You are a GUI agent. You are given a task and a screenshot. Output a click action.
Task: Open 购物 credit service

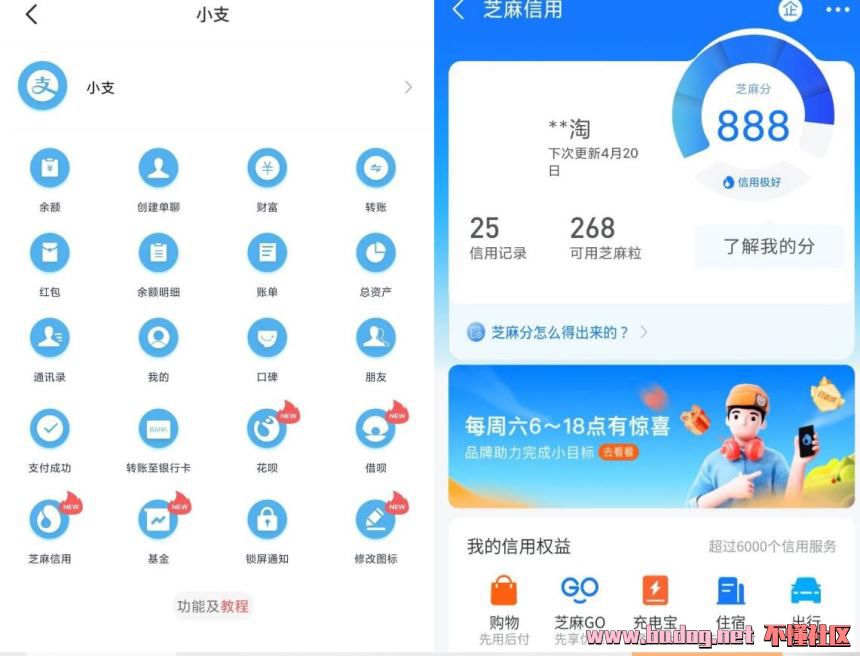point(504,603)
